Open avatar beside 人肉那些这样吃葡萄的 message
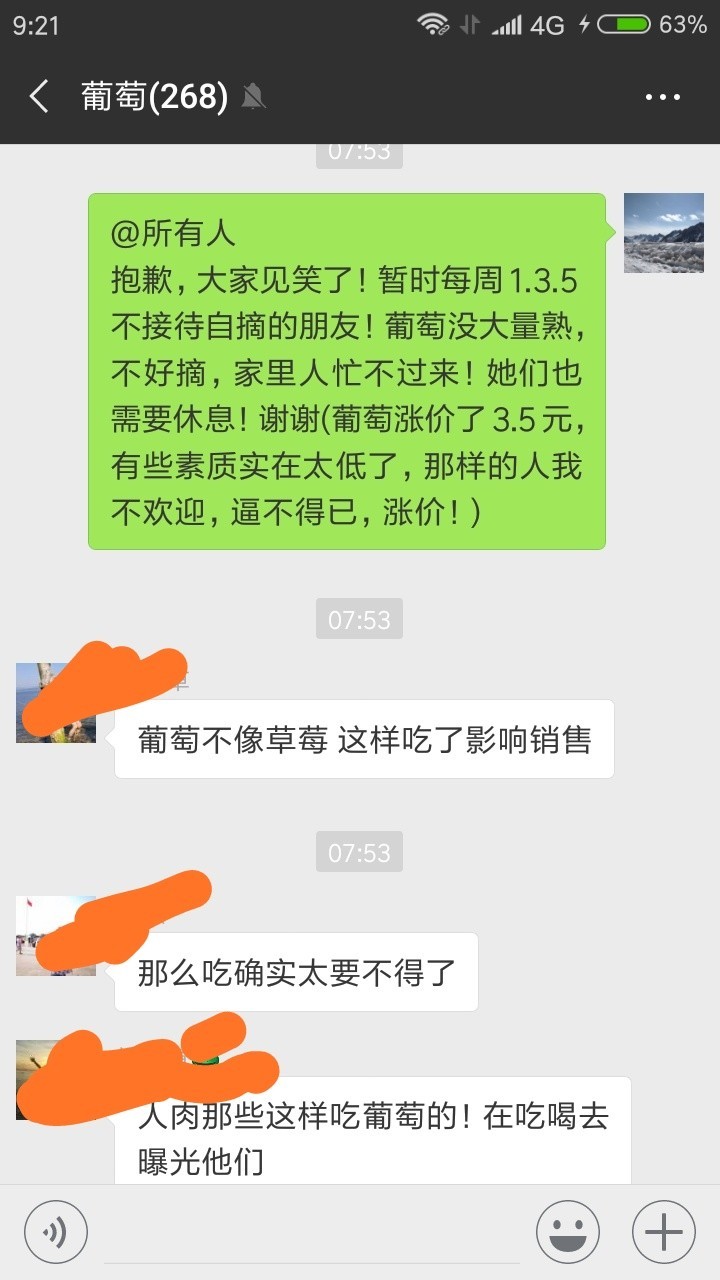 (56, 1080)
